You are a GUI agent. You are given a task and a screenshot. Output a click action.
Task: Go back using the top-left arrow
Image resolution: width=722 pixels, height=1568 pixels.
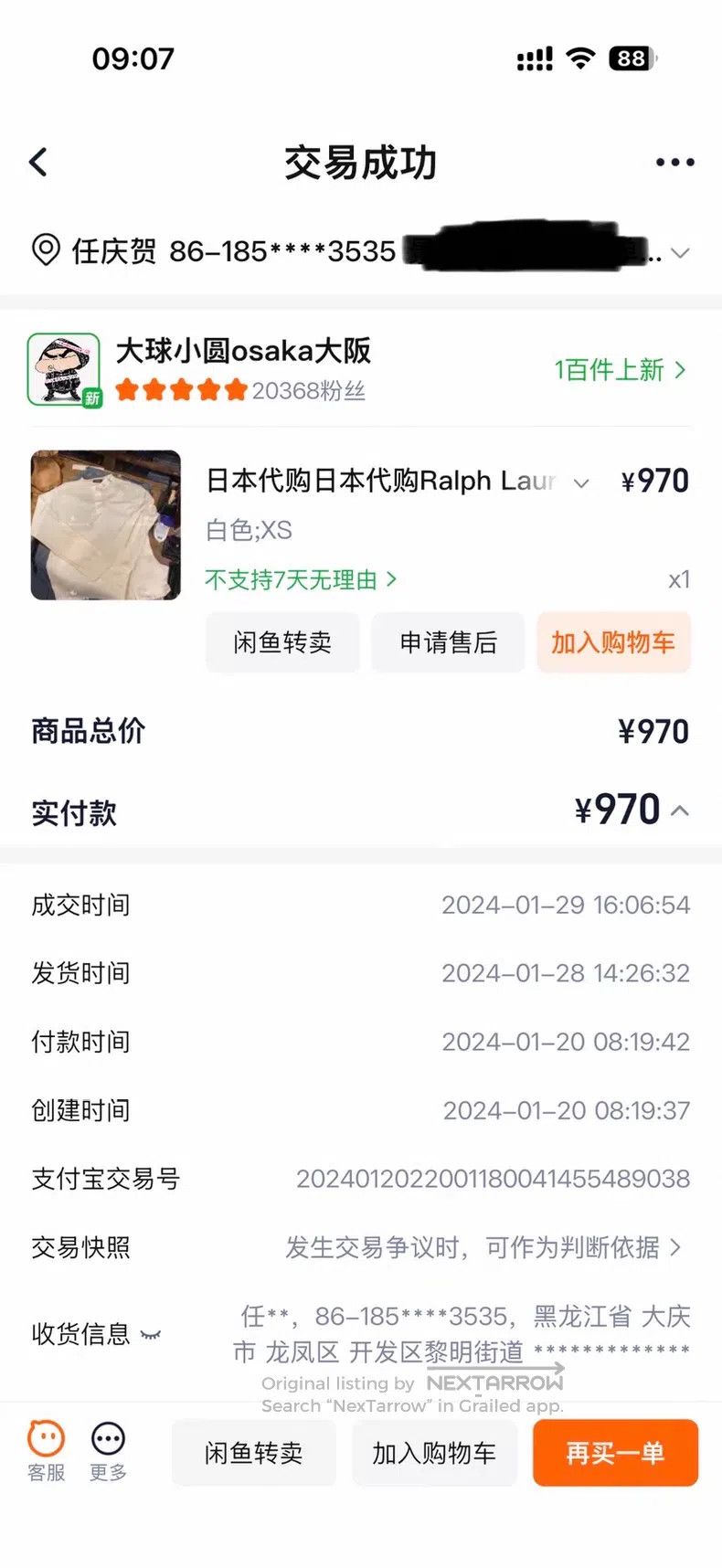38,163
